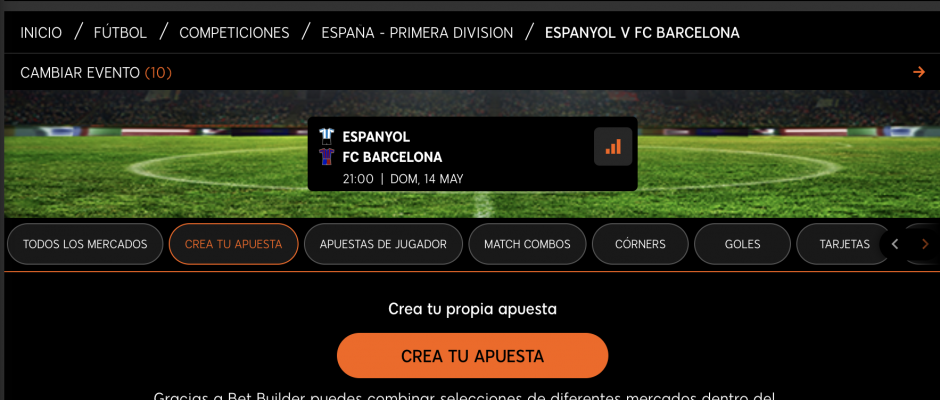
Task: Open the Match Combos tab
Action: tap(527, 244)
